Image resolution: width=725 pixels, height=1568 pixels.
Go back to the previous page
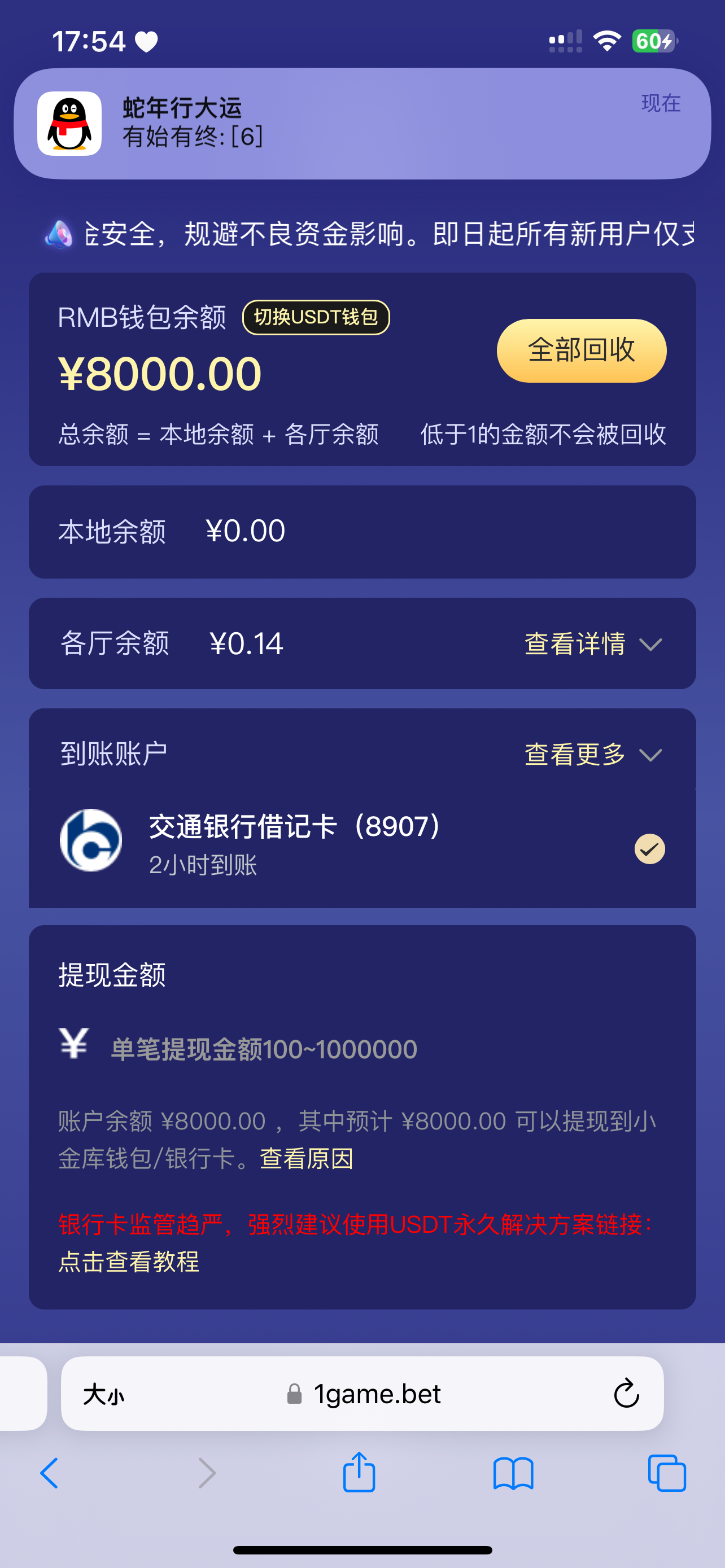click(49, 1473)
